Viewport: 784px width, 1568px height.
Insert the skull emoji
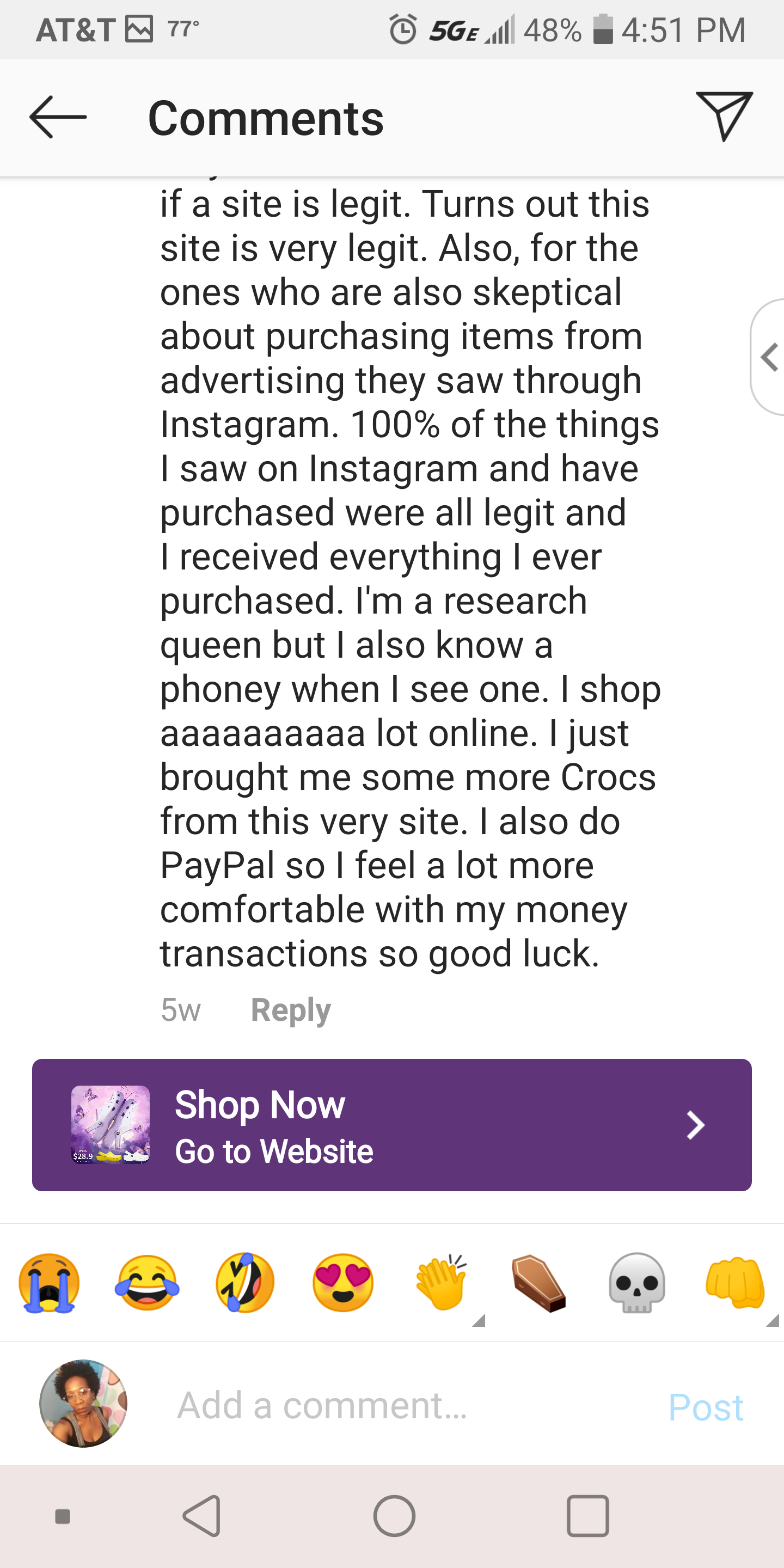[638, 1283]
